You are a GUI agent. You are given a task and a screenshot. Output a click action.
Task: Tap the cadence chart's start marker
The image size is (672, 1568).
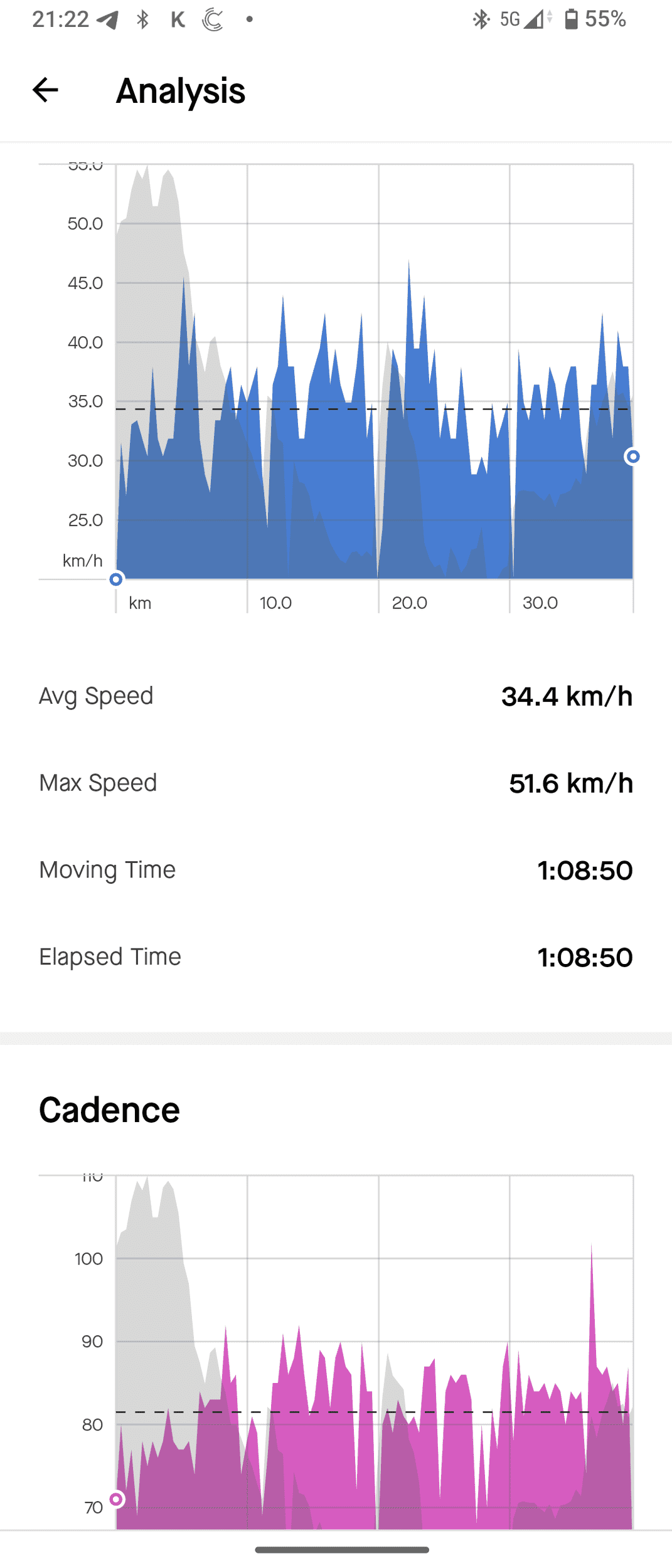117,1499
